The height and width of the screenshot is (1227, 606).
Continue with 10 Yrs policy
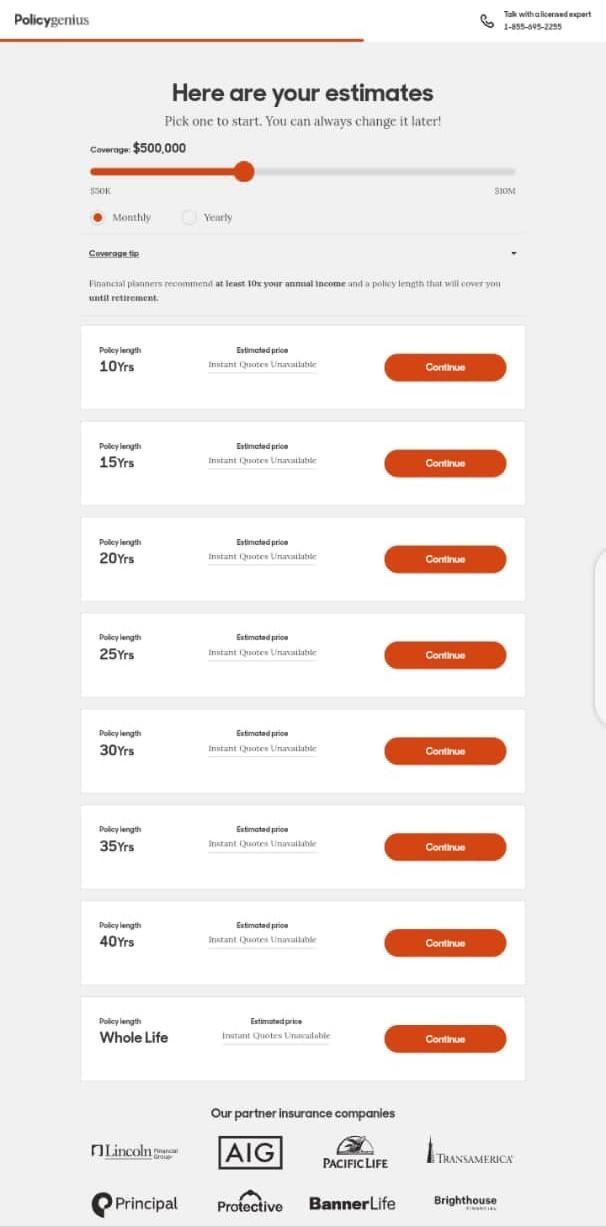pos(445,367)
